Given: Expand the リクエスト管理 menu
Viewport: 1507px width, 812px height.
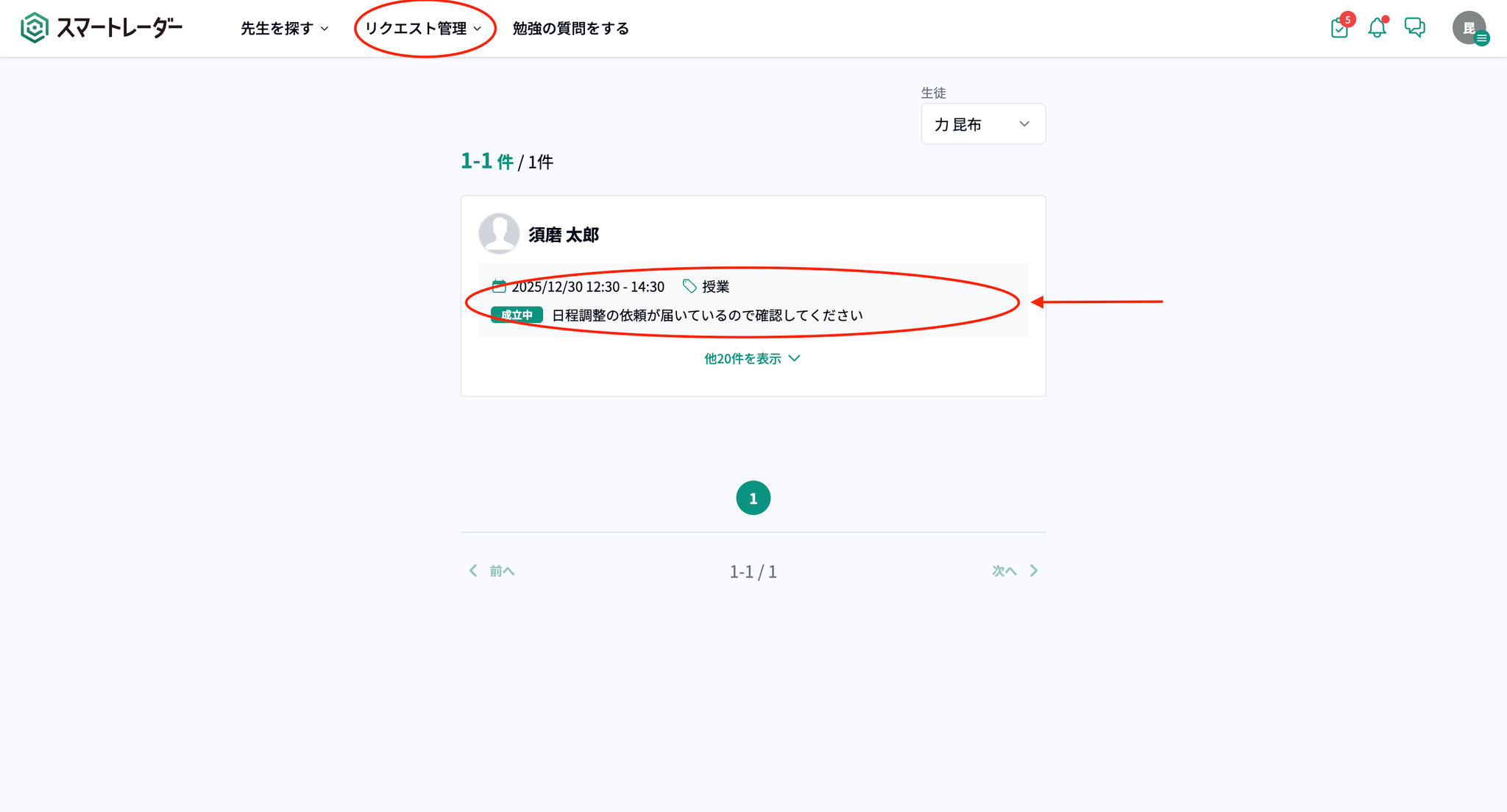Looking at the screenshot, I should 423,29.
